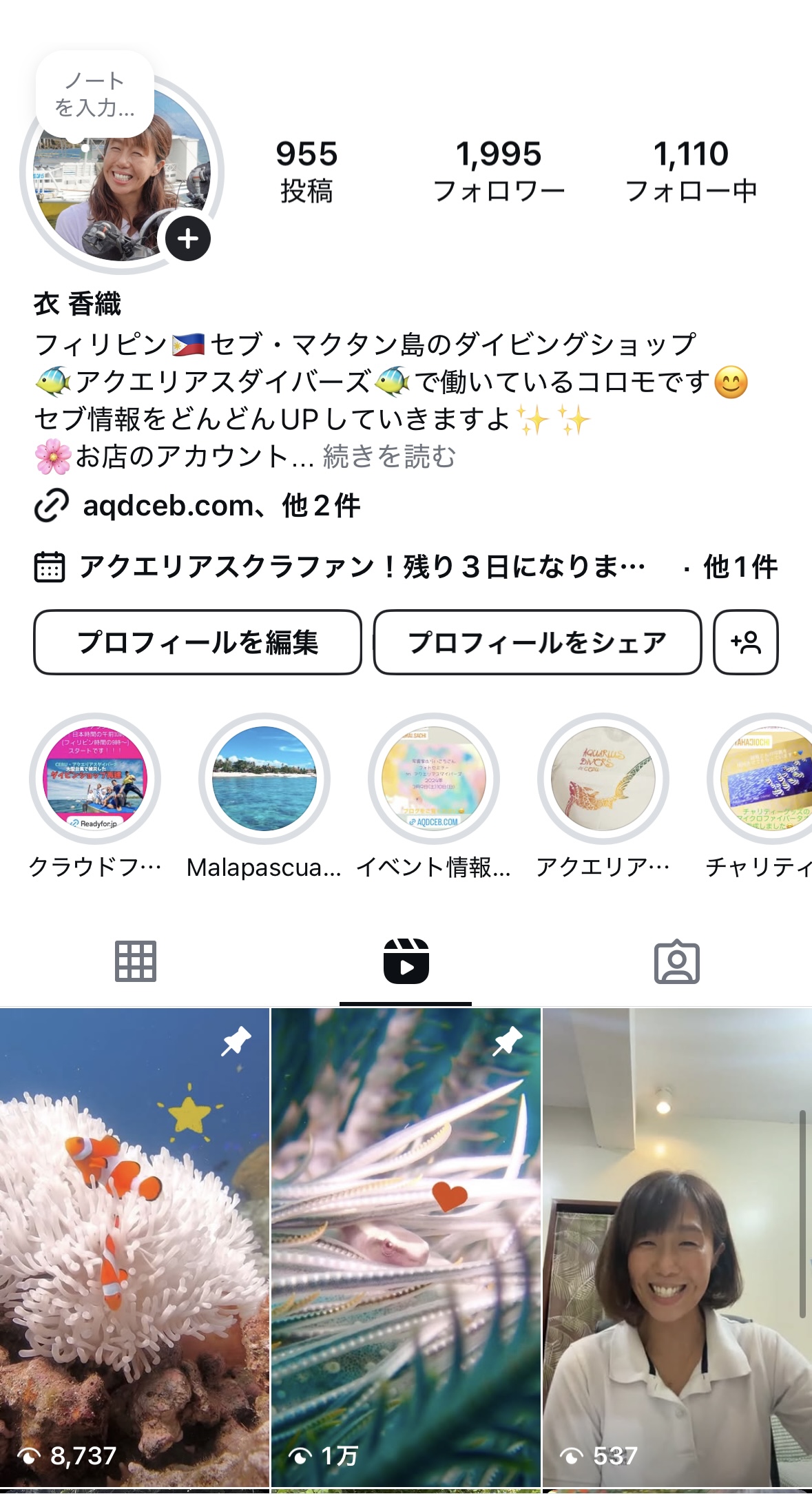
Task: Select プロフィールをシェア button
Action: (537, 642)
